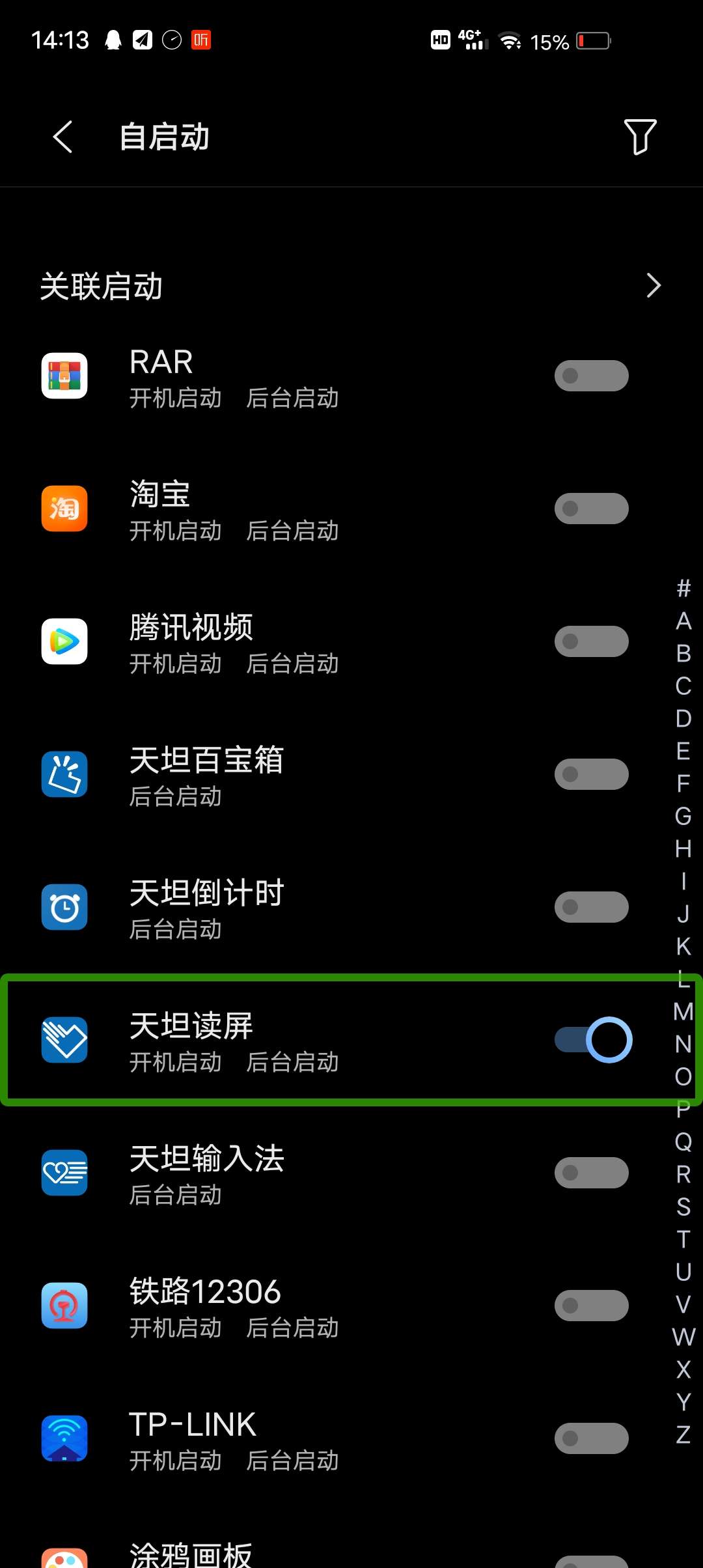Open the 自启动 title area
The width and height of the screenshot is (703, 1568).
(164, 137)
